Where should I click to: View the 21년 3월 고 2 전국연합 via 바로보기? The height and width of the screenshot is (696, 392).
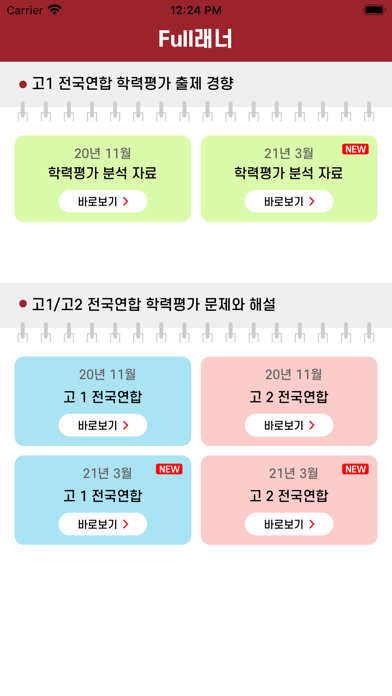coord(289,524)
